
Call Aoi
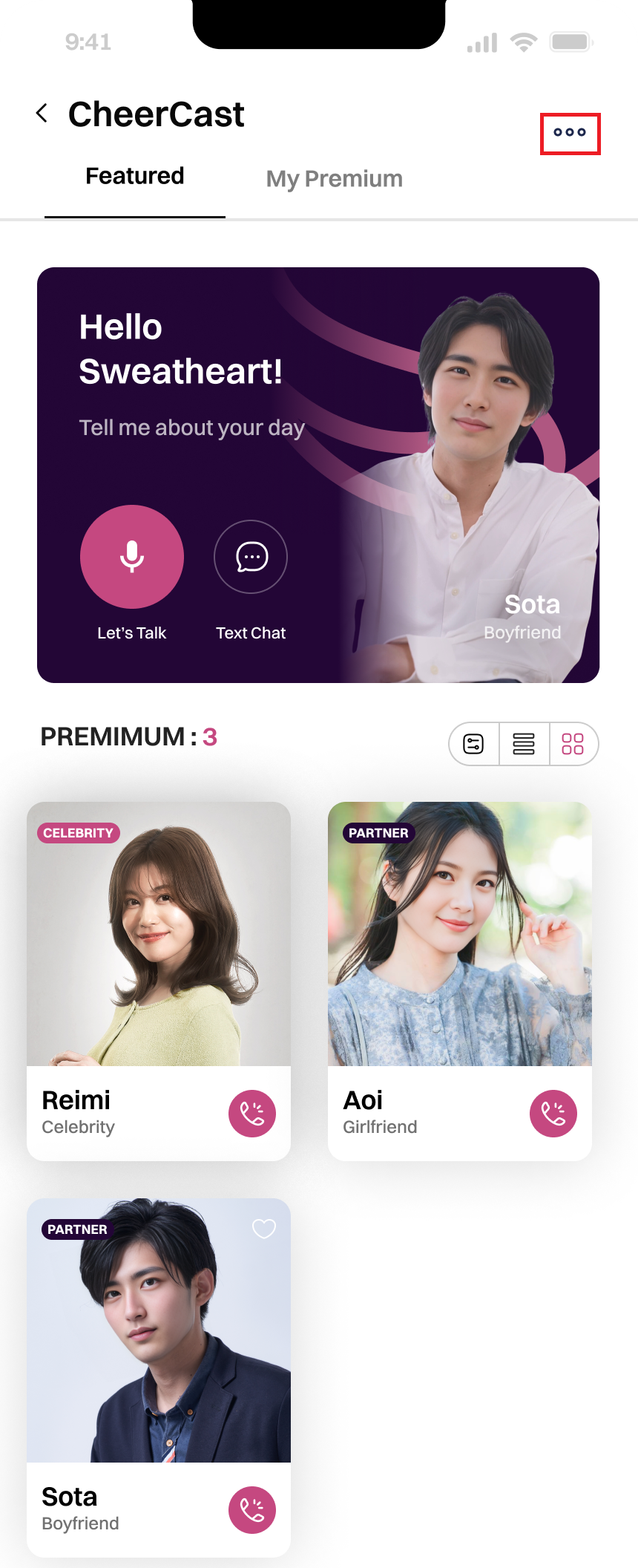[x=553, y=1113]
